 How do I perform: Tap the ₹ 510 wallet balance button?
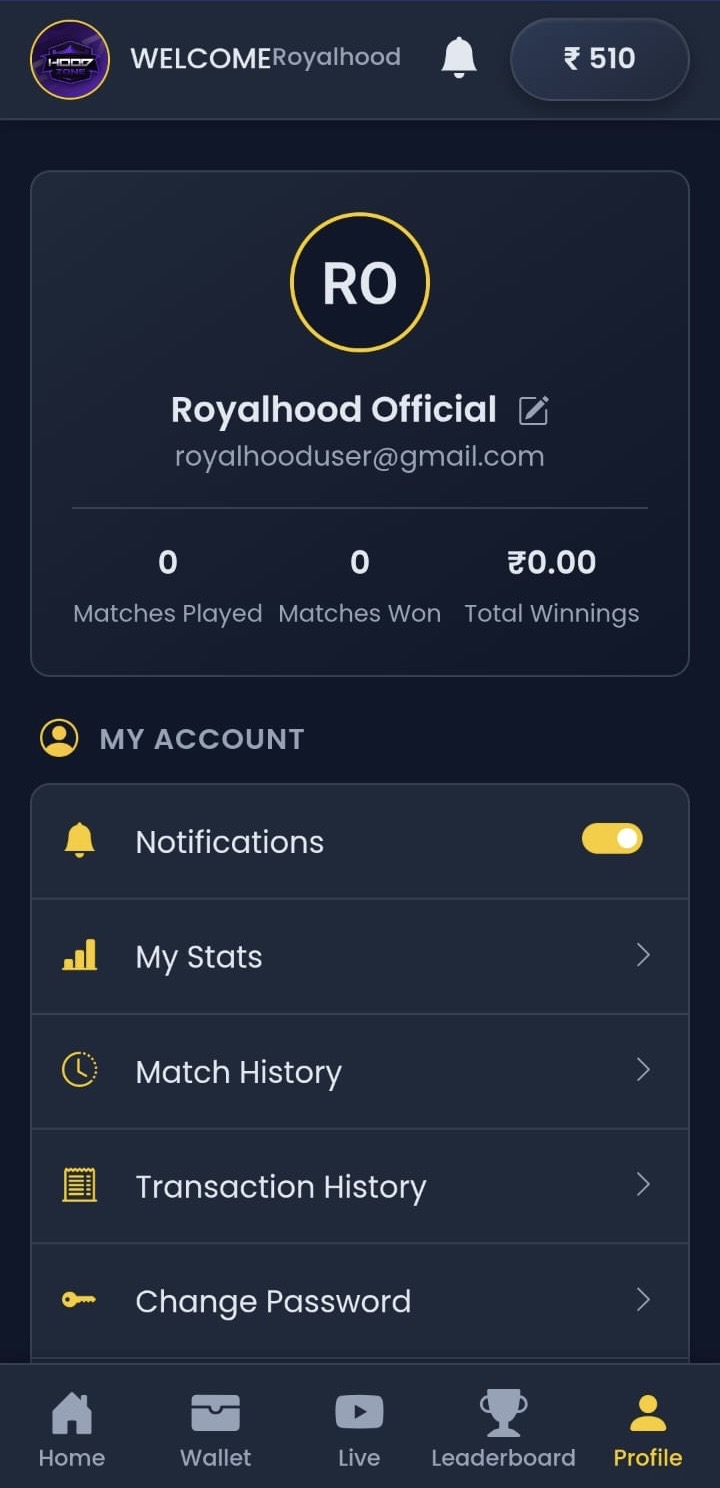[599, 59]
